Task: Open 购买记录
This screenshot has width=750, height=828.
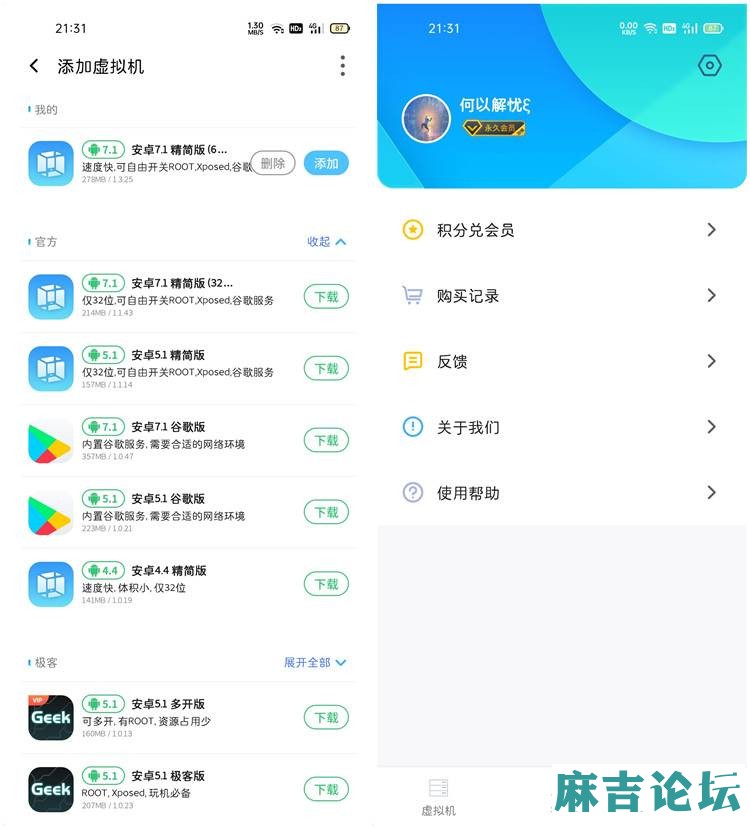Action: coord(560,296)
